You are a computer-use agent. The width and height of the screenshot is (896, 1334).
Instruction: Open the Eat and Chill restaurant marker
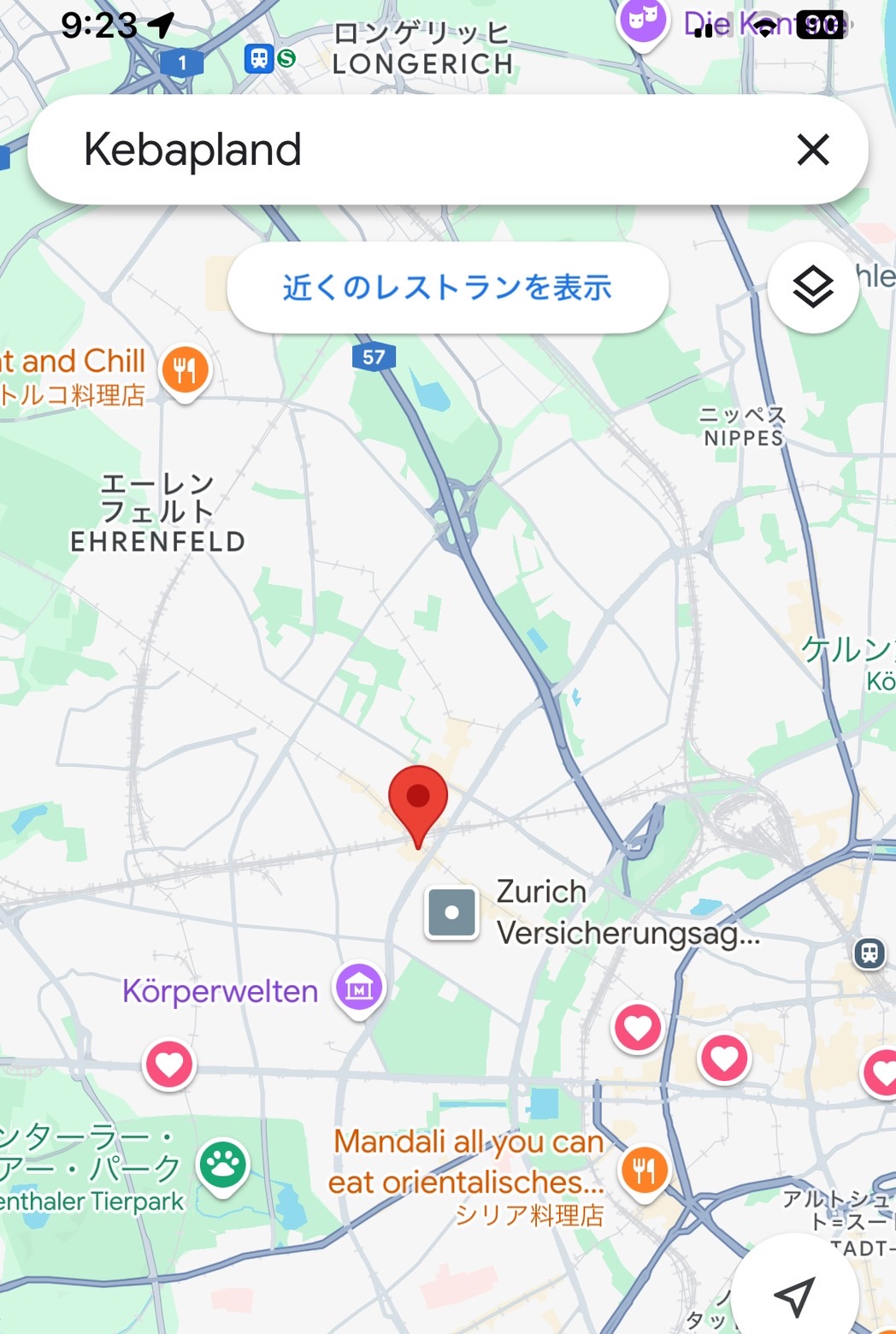[x=185, y=371]
